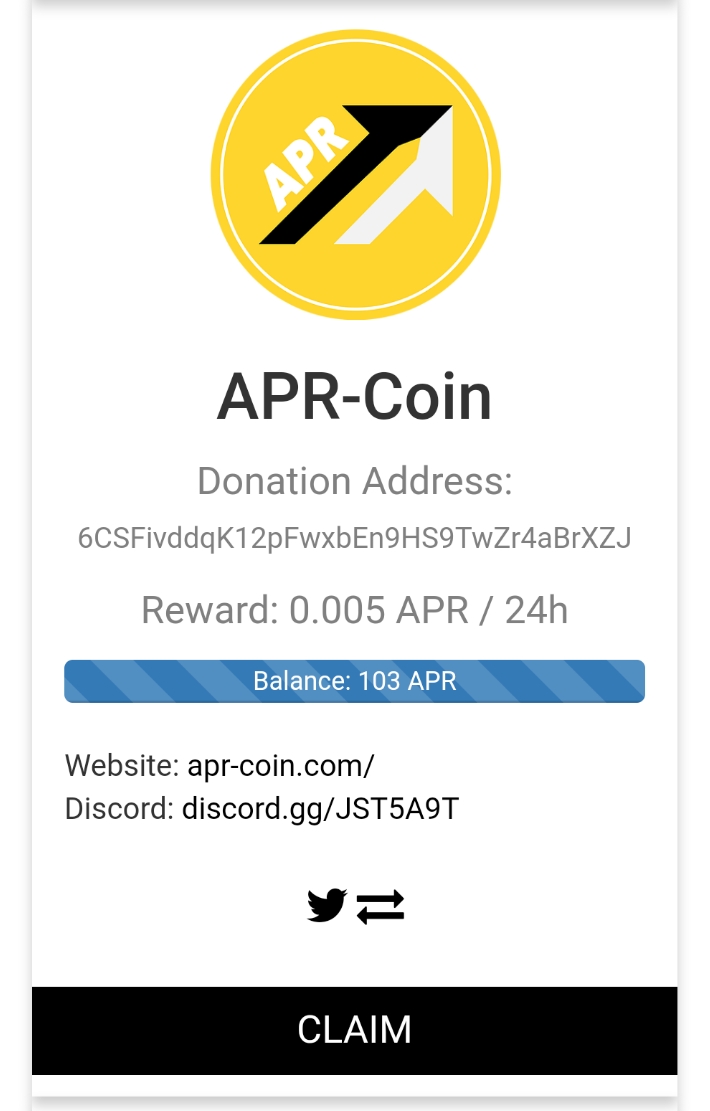Open the apr-coin.com website link
This screenshot has height=1111, width=710.
(280, 766)
